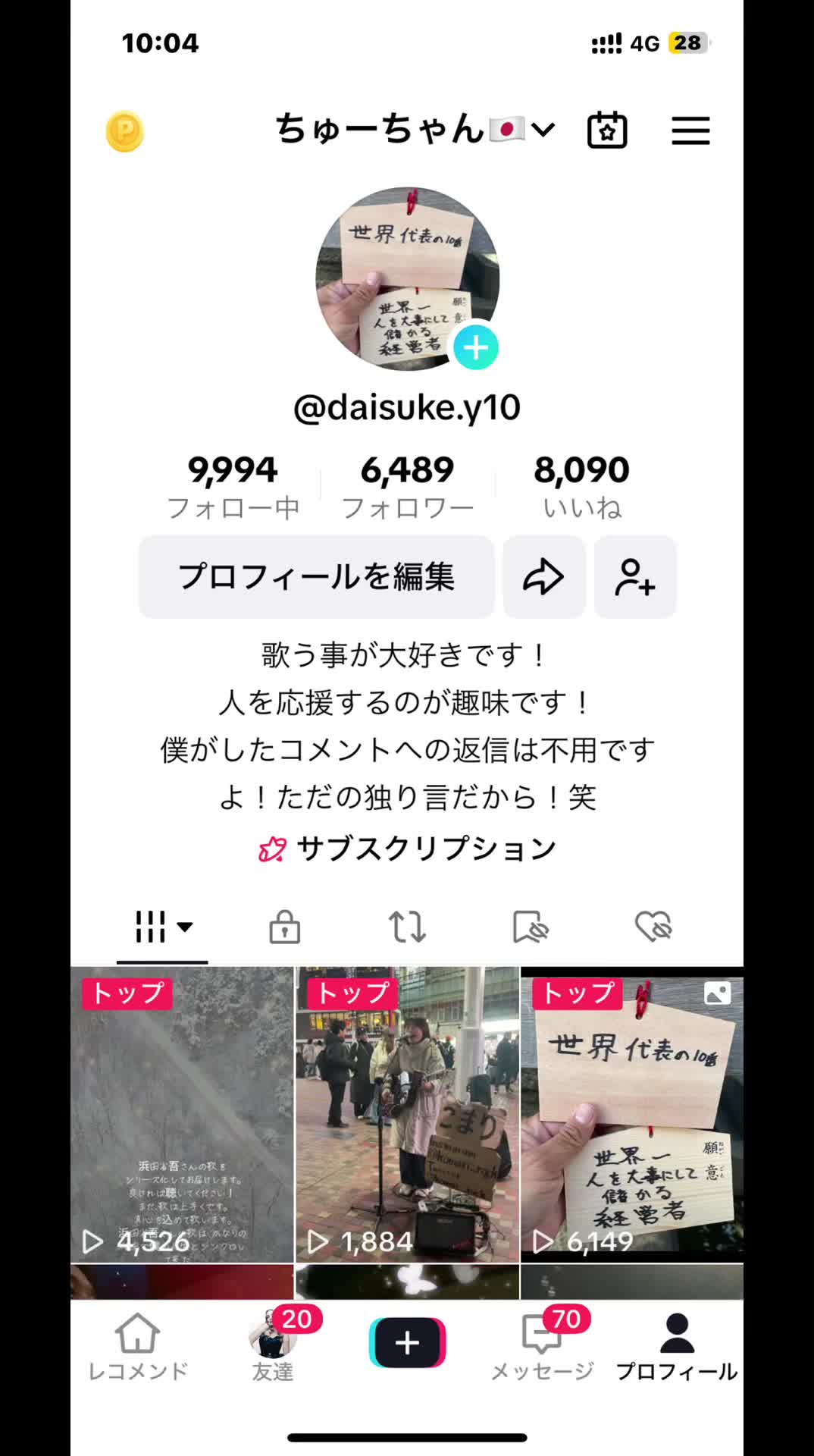Tap プロフィールを編集 button
The height and width of the screenshot is (1456, 814).
(316, 576)
